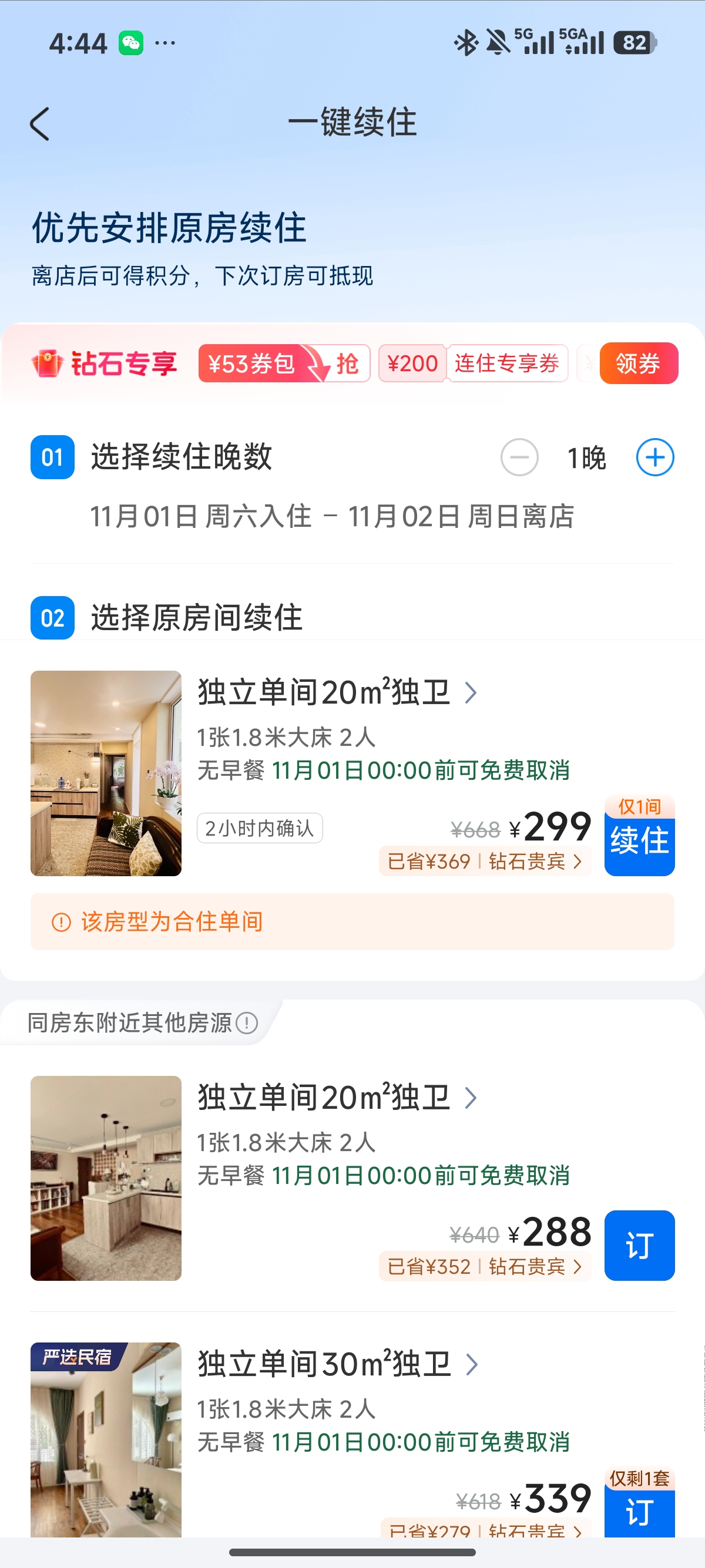The height and width of the screenshot is (1568, 705).
Task: View the photo of the ¥299 room
Action: [106, 773]
